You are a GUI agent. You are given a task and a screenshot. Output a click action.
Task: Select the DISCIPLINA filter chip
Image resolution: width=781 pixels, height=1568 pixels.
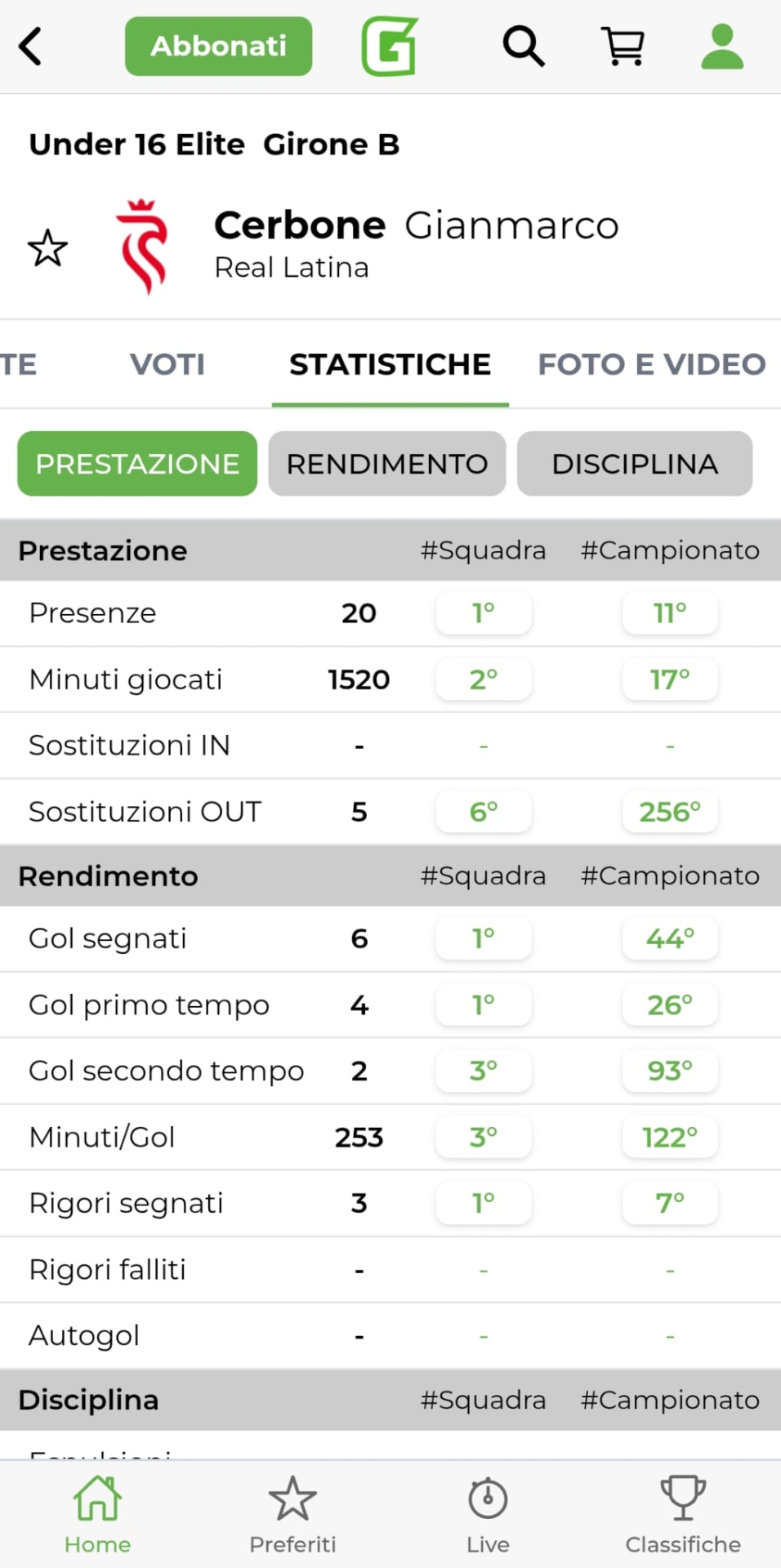point(635,464)
